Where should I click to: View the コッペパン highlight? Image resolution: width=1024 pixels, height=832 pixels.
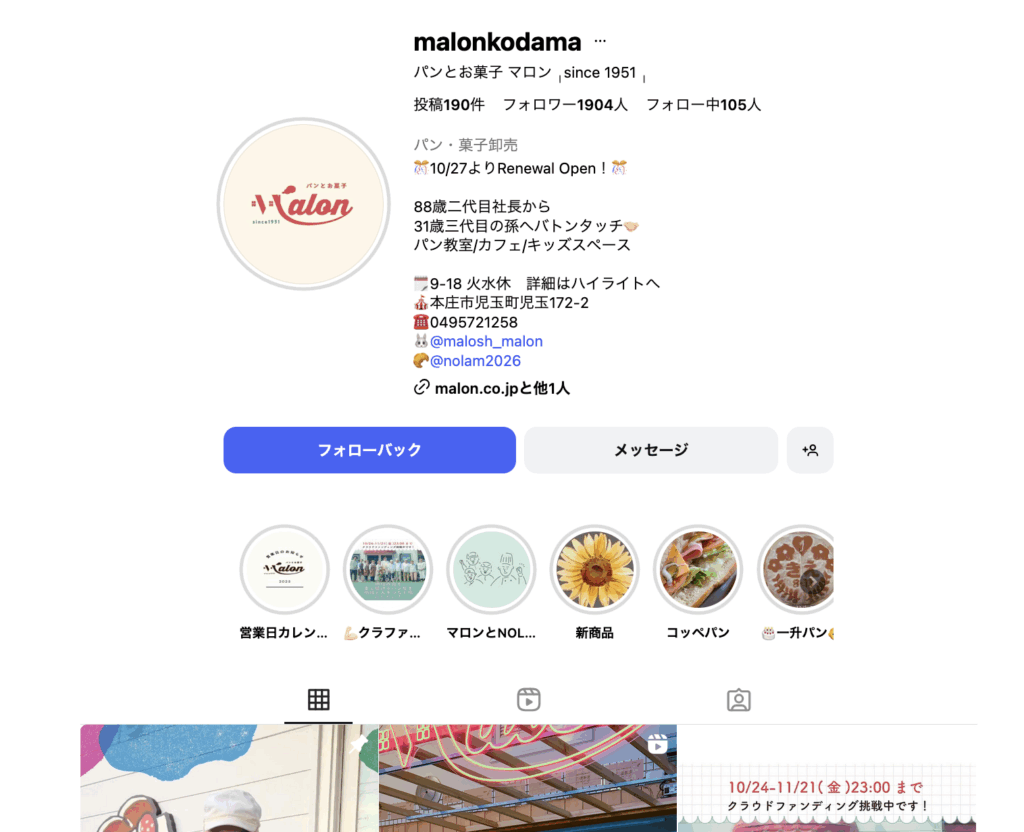click(x=698, y=570)
